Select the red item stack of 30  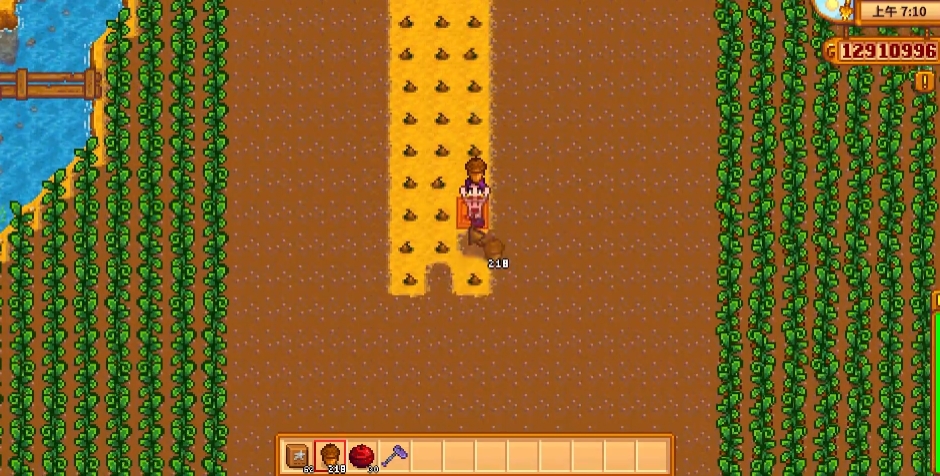pyautogui.click(x=362, y=456)
